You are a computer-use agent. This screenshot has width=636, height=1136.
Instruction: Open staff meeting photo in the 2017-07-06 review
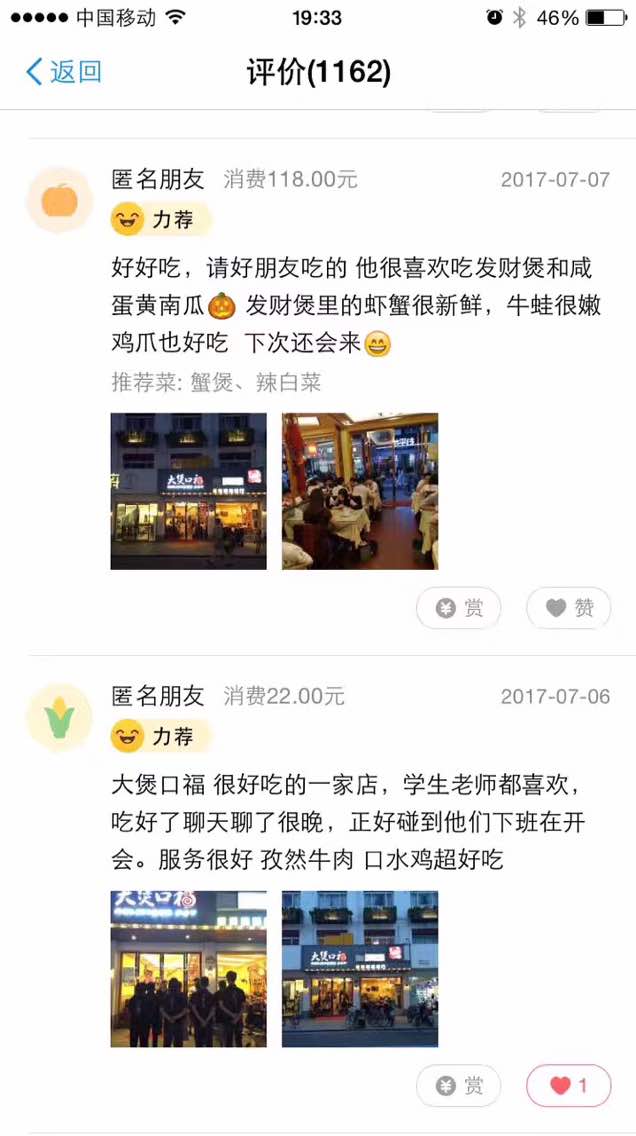point(188,969)
